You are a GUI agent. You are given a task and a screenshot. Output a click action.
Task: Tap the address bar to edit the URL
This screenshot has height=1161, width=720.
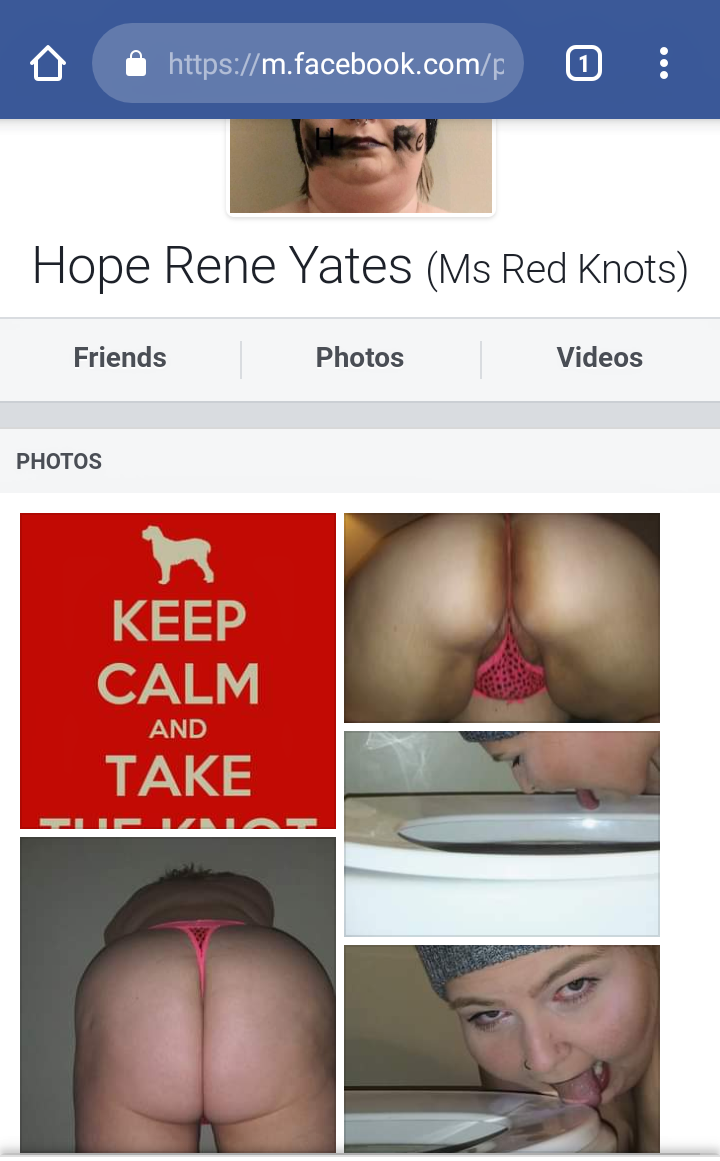point(308,63)
